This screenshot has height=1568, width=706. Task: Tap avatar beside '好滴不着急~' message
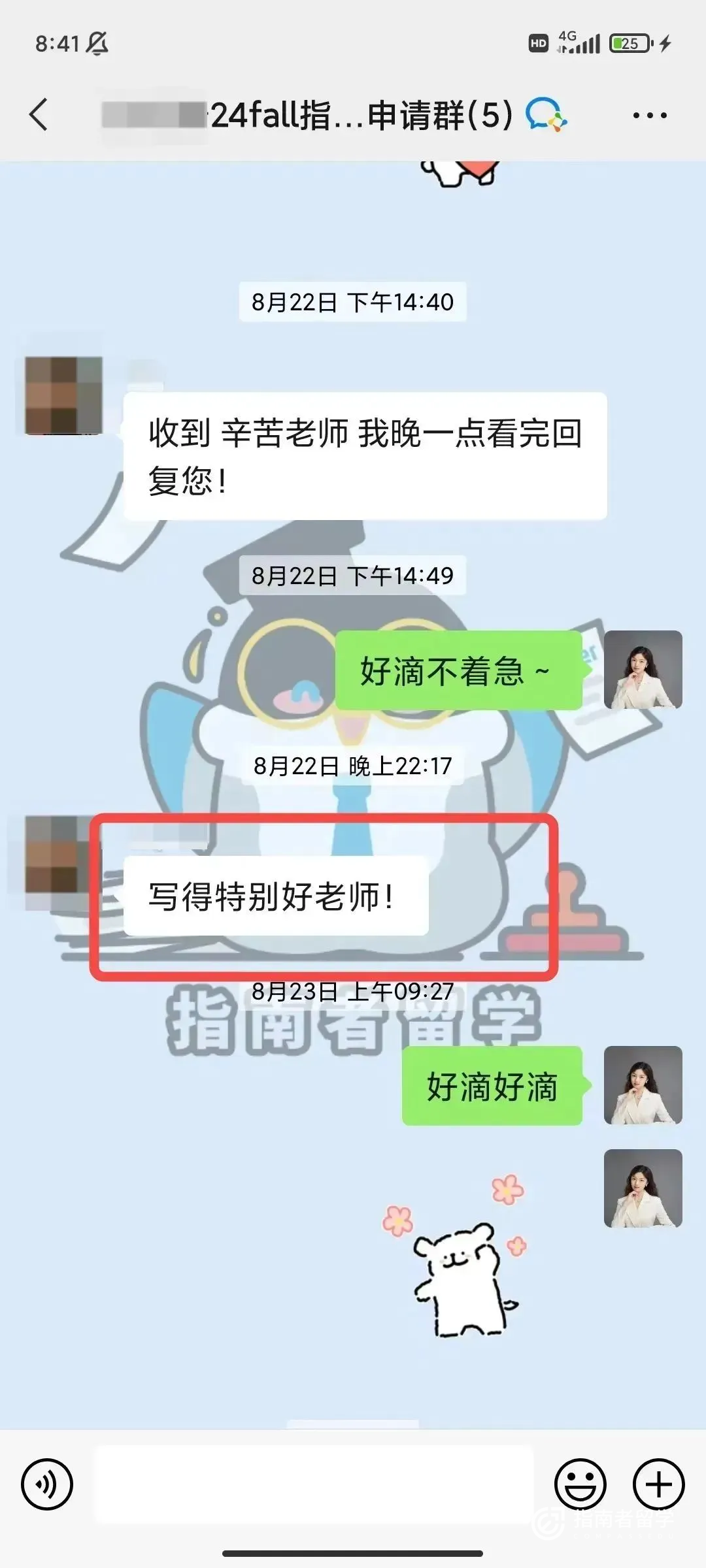click(x=643, y=670)
